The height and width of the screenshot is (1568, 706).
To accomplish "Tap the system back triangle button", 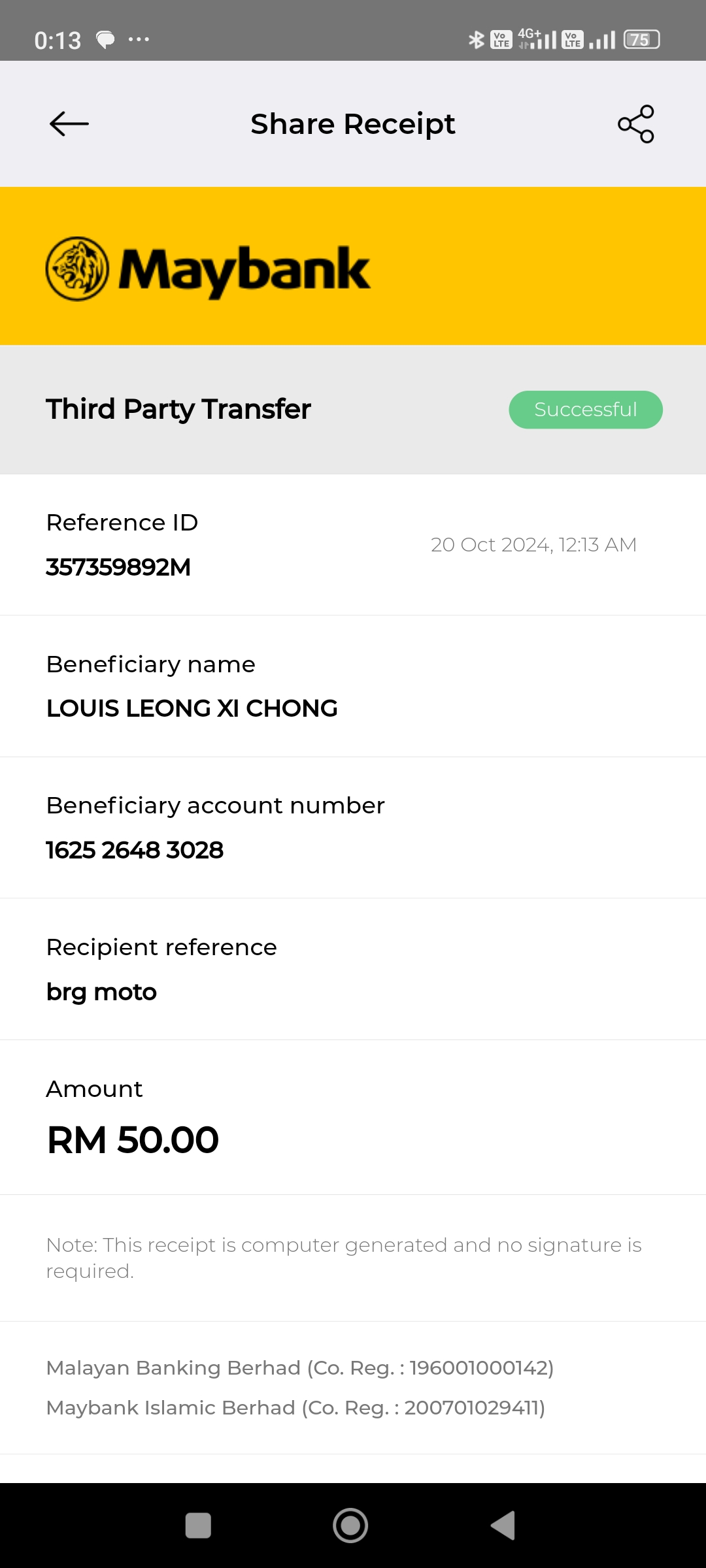I will point(503,1526).
